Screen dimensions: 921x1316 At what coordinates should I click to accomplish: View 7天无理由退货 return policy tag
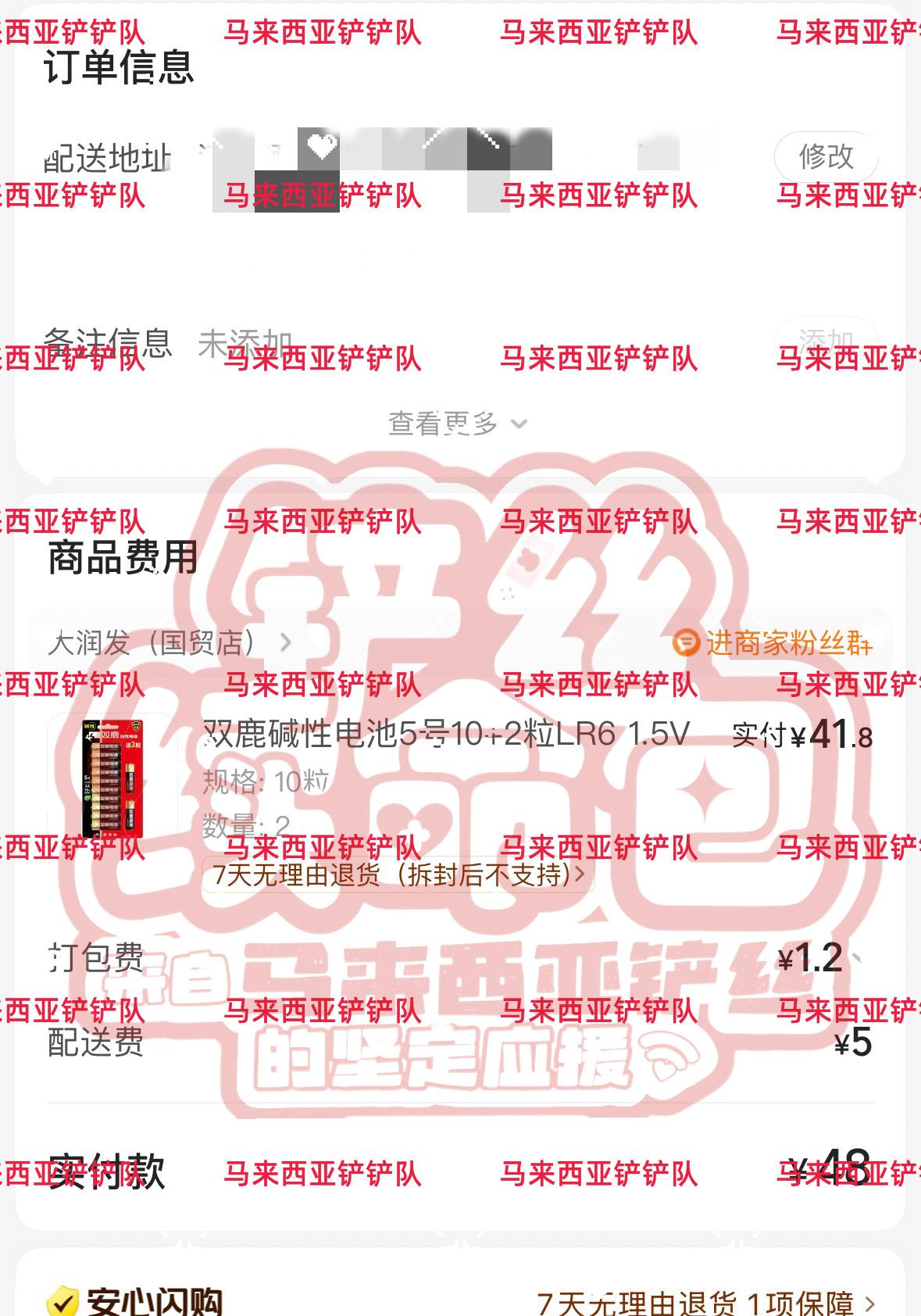tap(398, 874)
